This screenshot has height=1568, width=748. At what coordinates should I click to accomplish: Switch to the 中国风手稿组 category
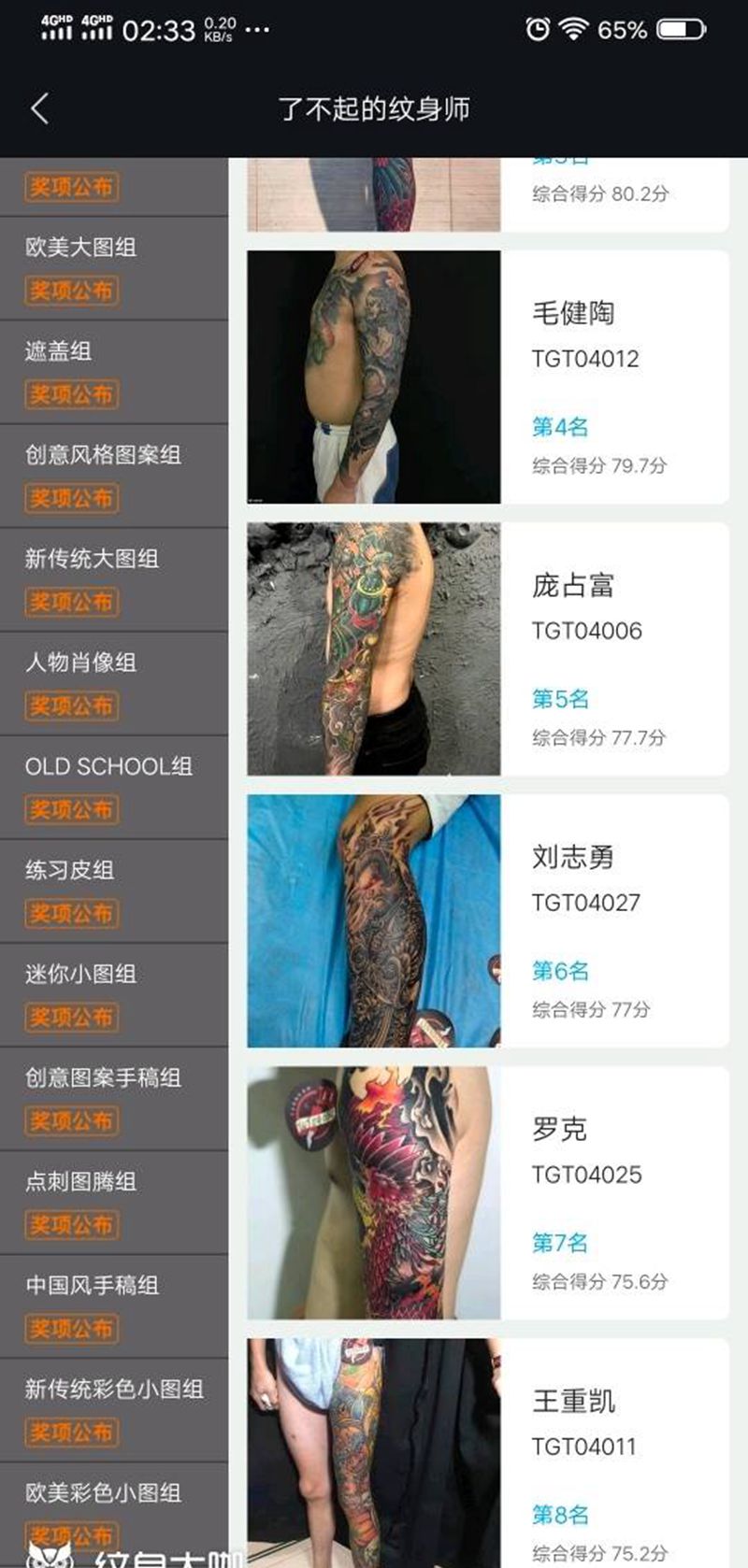113,1305
